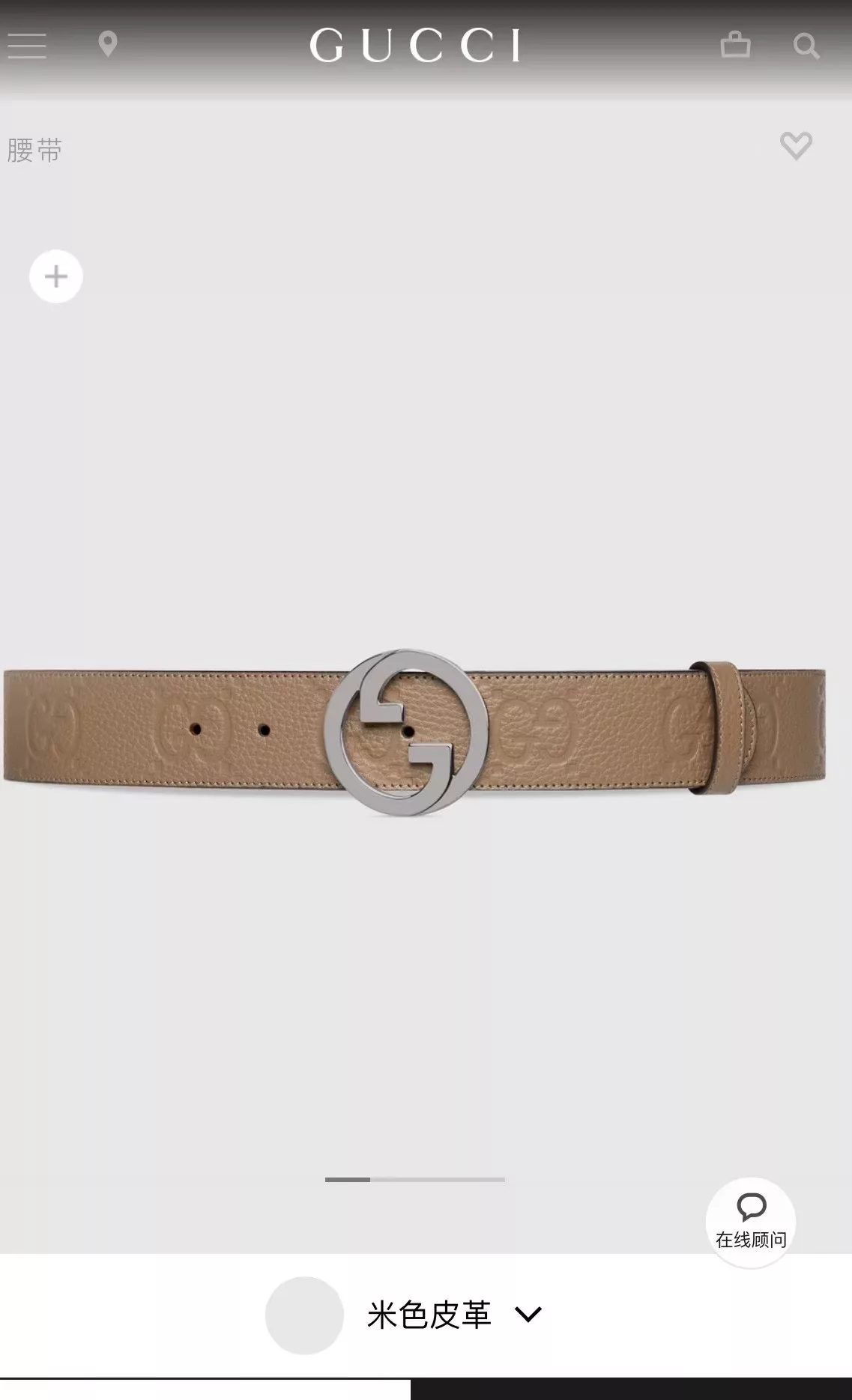This screenshot has height=1400, width=852.
Task: Open the shopping bag
Action: click(735, 44)
